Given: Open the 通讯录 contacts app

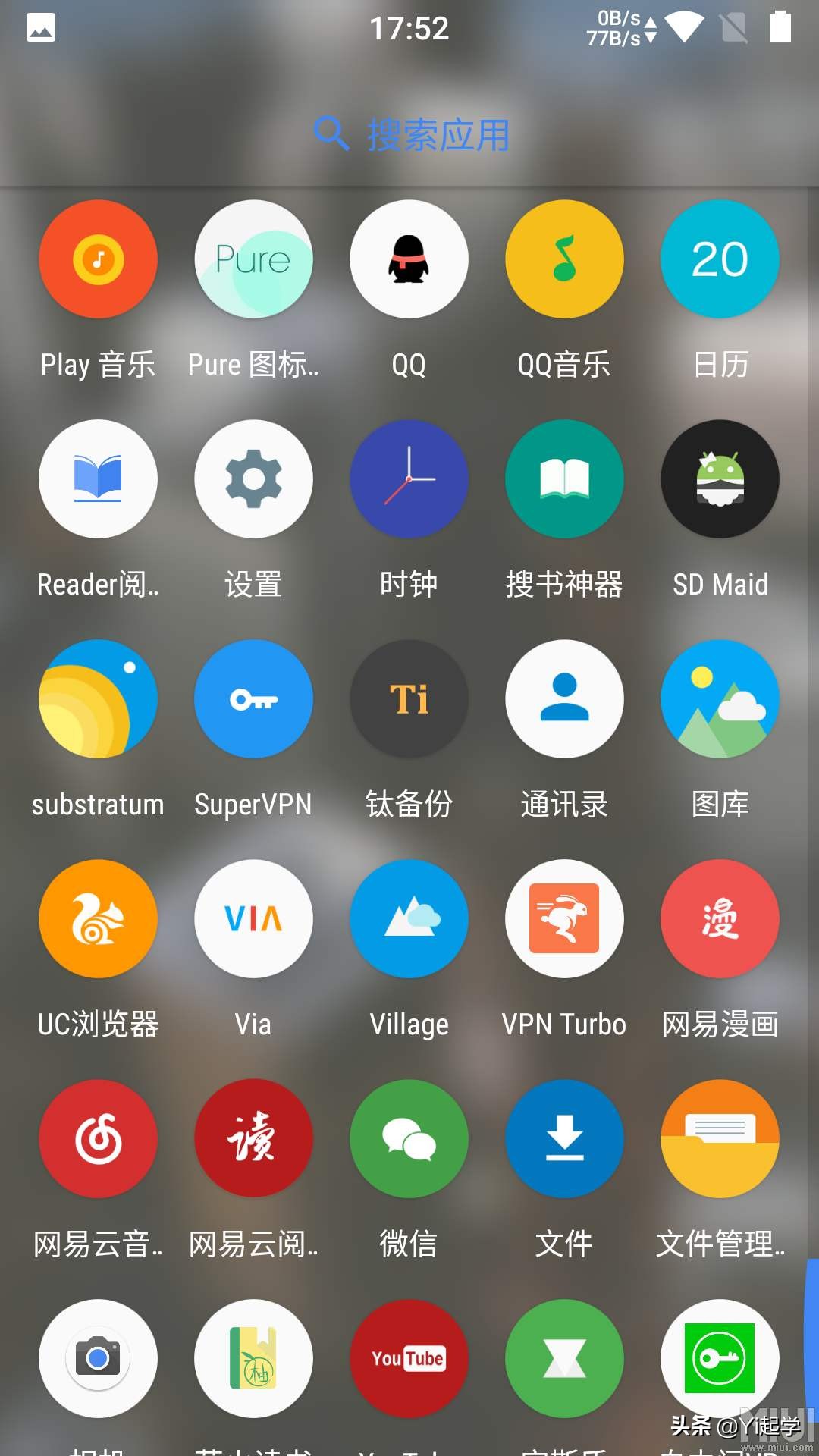Looking at the screenshot, I should click(x=564, y=698).
